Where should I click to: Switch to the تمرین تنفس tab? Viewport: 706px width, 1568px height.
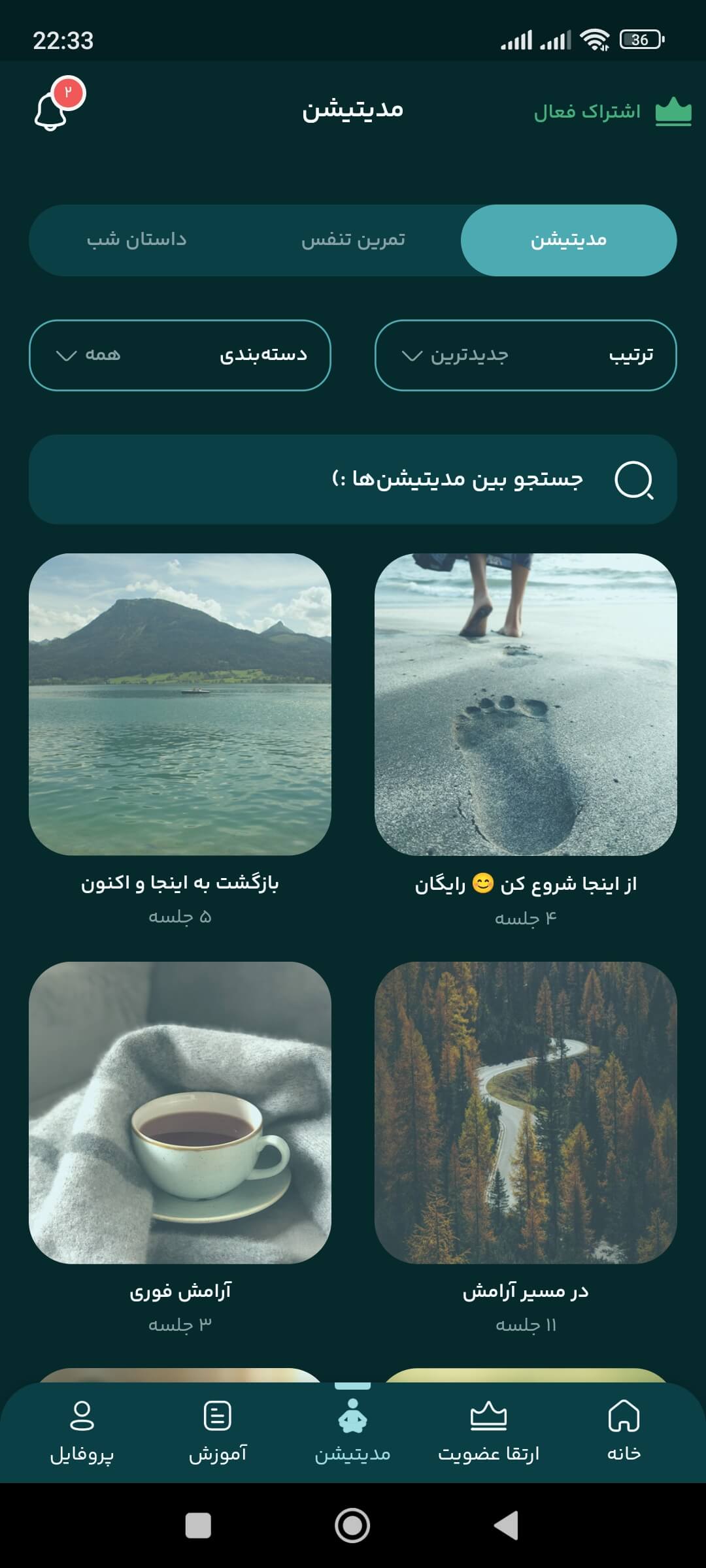click(x=353, y=240)
